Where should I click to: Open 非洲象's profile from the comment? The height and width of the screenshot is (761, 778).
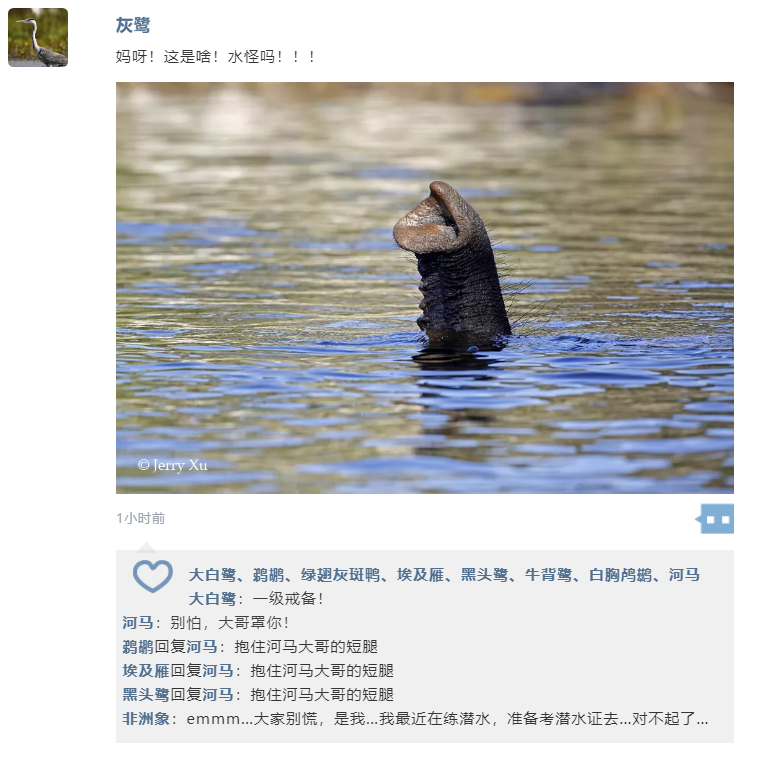point(145,719)
